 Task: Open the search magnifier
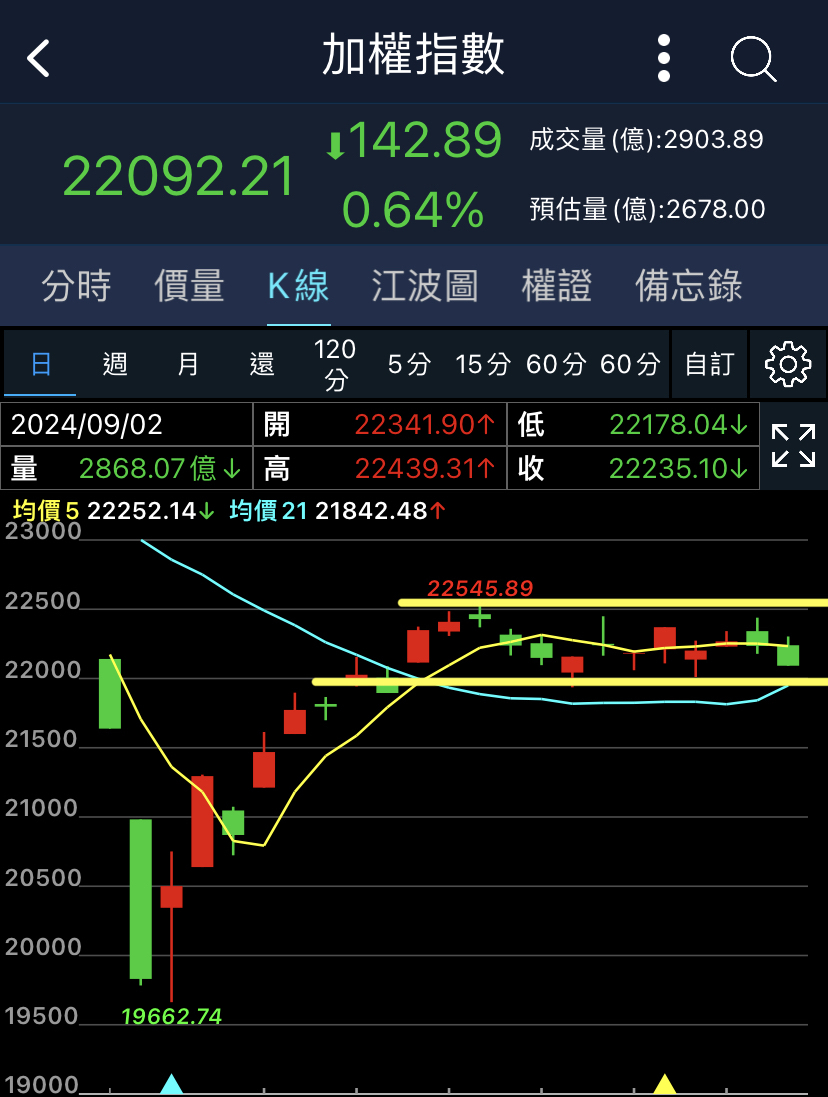coord(753,59)
